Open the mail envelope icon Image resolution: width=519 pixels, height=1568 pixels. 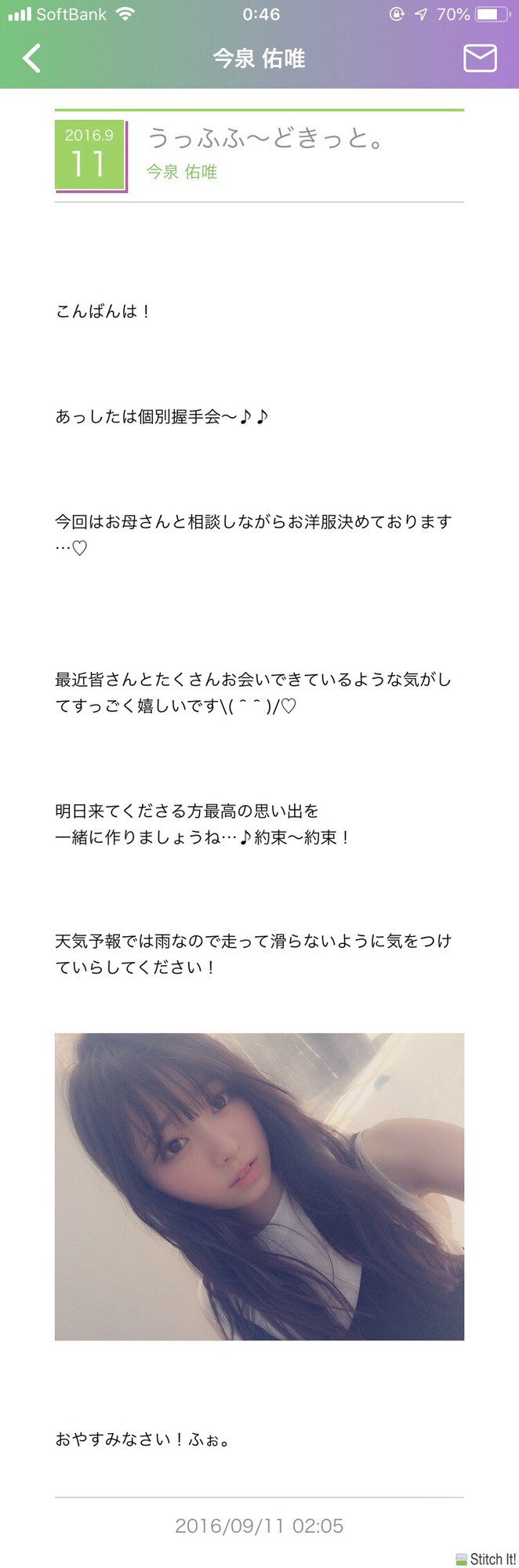tap(480, 59)
